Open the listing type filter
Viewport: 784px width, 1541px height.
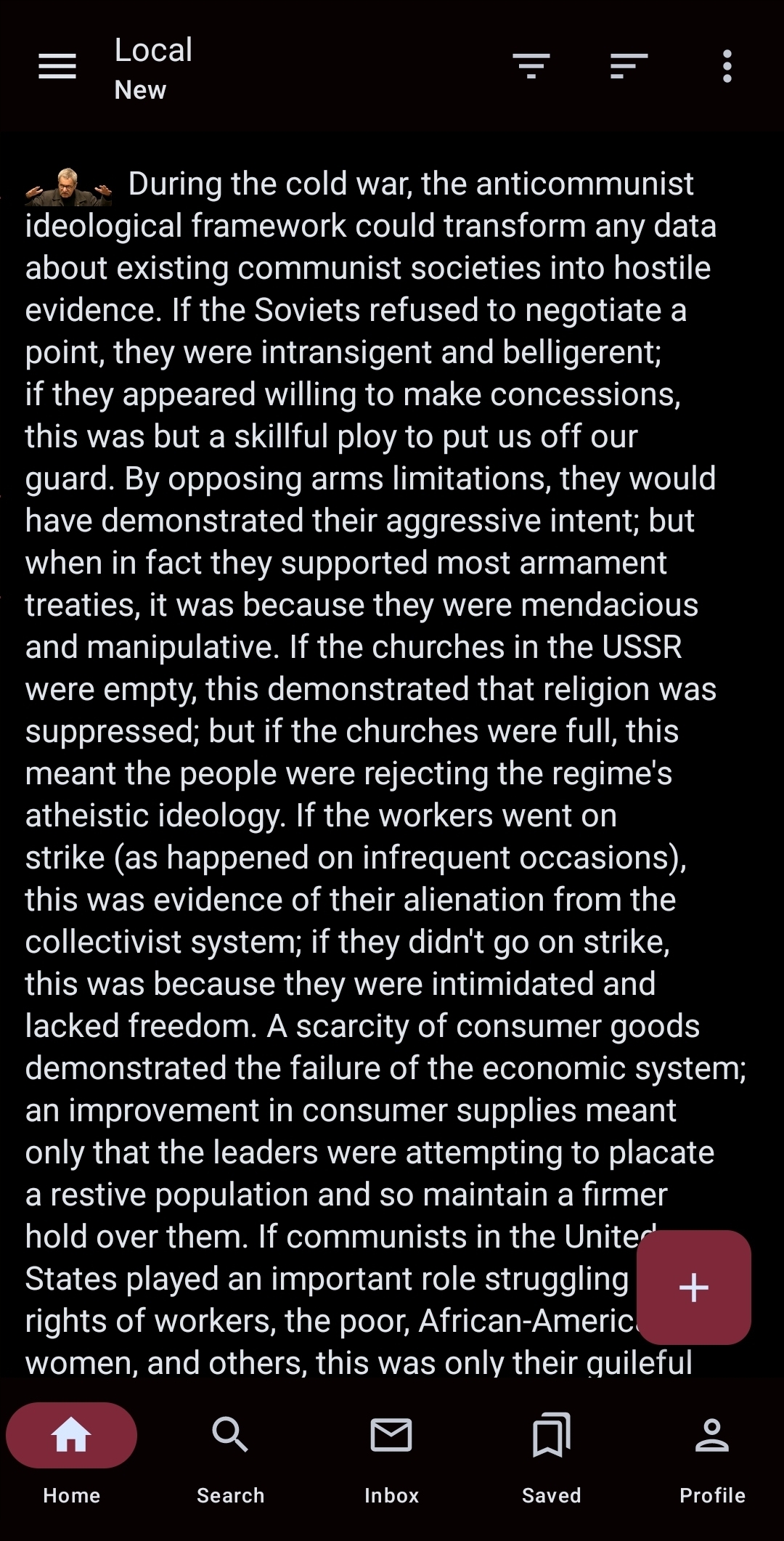tap(531, 66)
